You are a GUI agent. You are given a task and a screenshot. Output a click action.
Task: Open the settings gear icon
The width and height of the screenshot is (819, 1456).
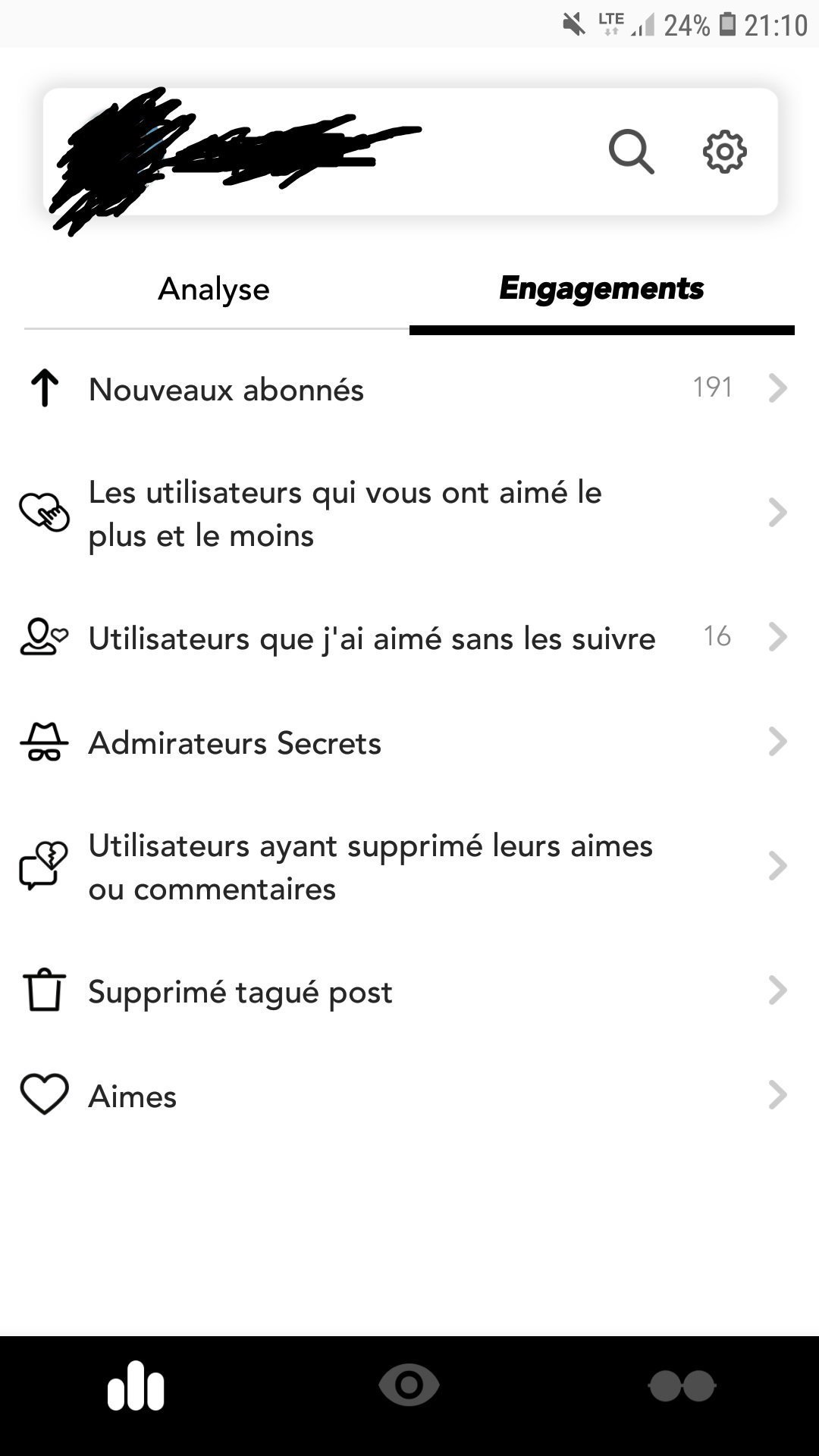click(724, 152)
